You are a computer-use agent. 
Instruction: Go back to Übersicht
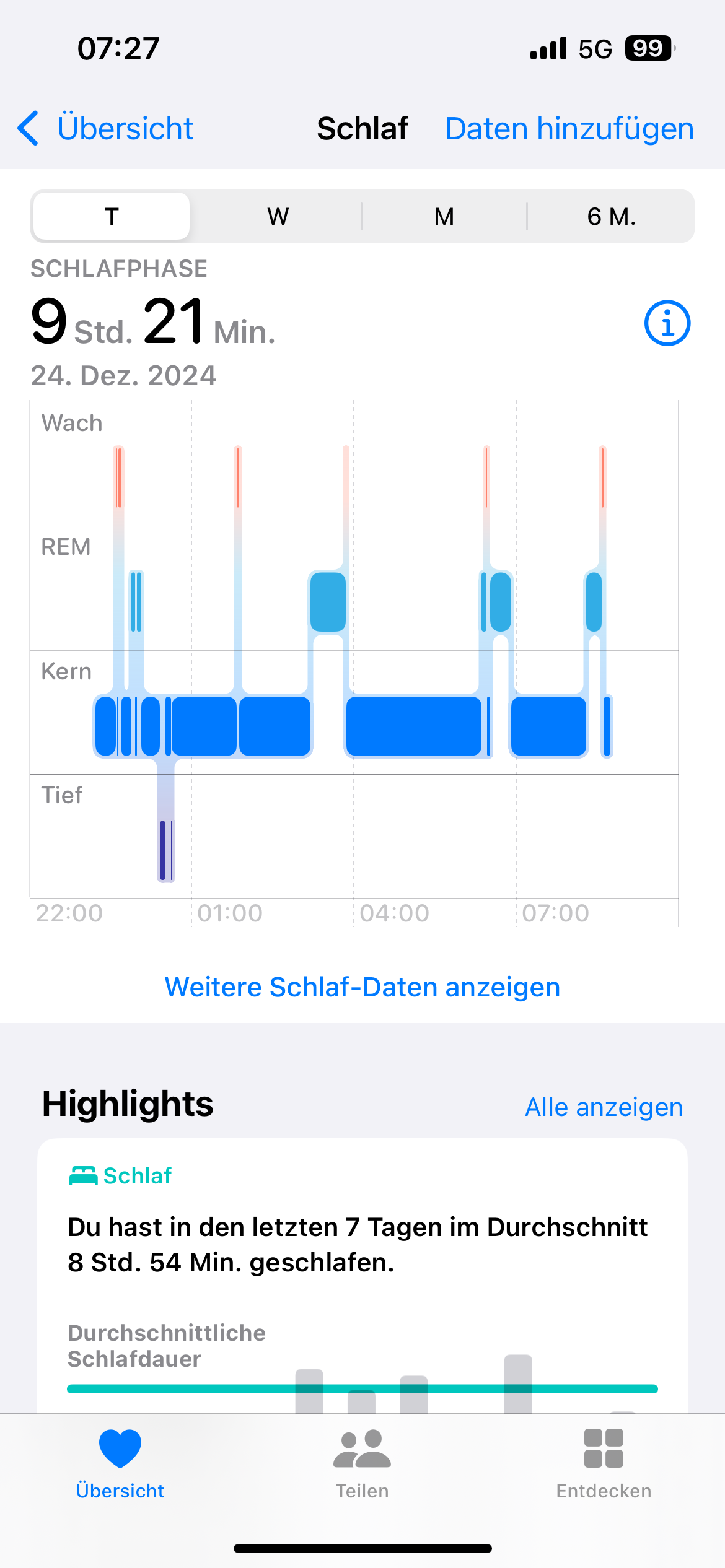105,129
